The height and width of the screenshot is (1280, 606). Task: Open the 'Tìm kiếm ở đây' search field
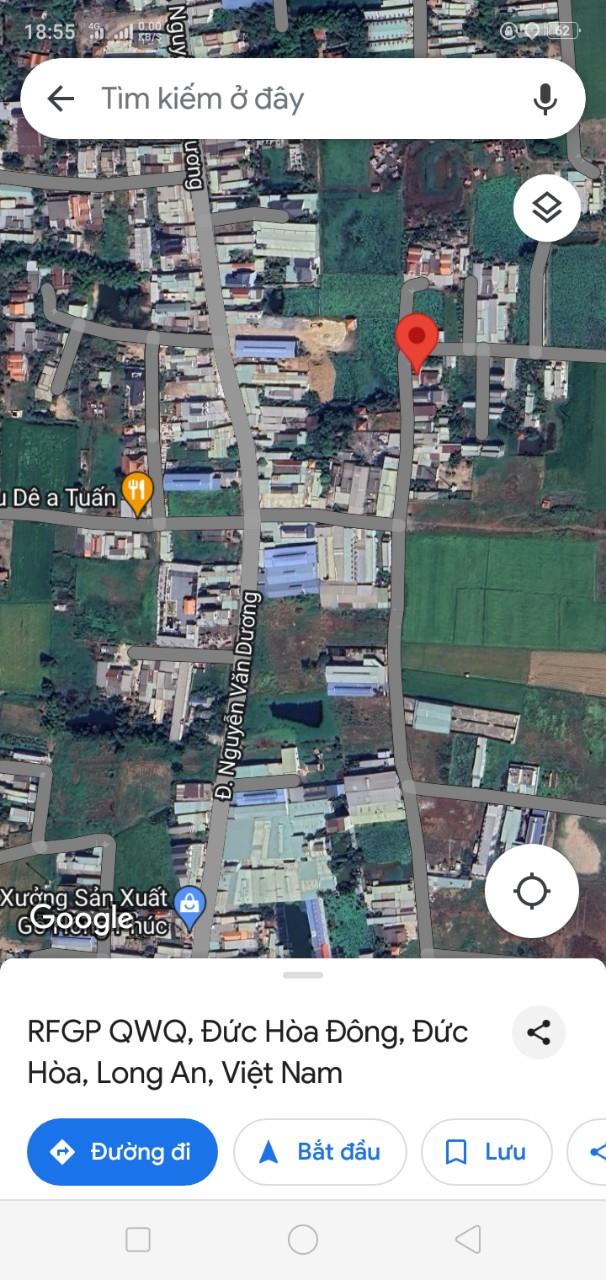300,98
